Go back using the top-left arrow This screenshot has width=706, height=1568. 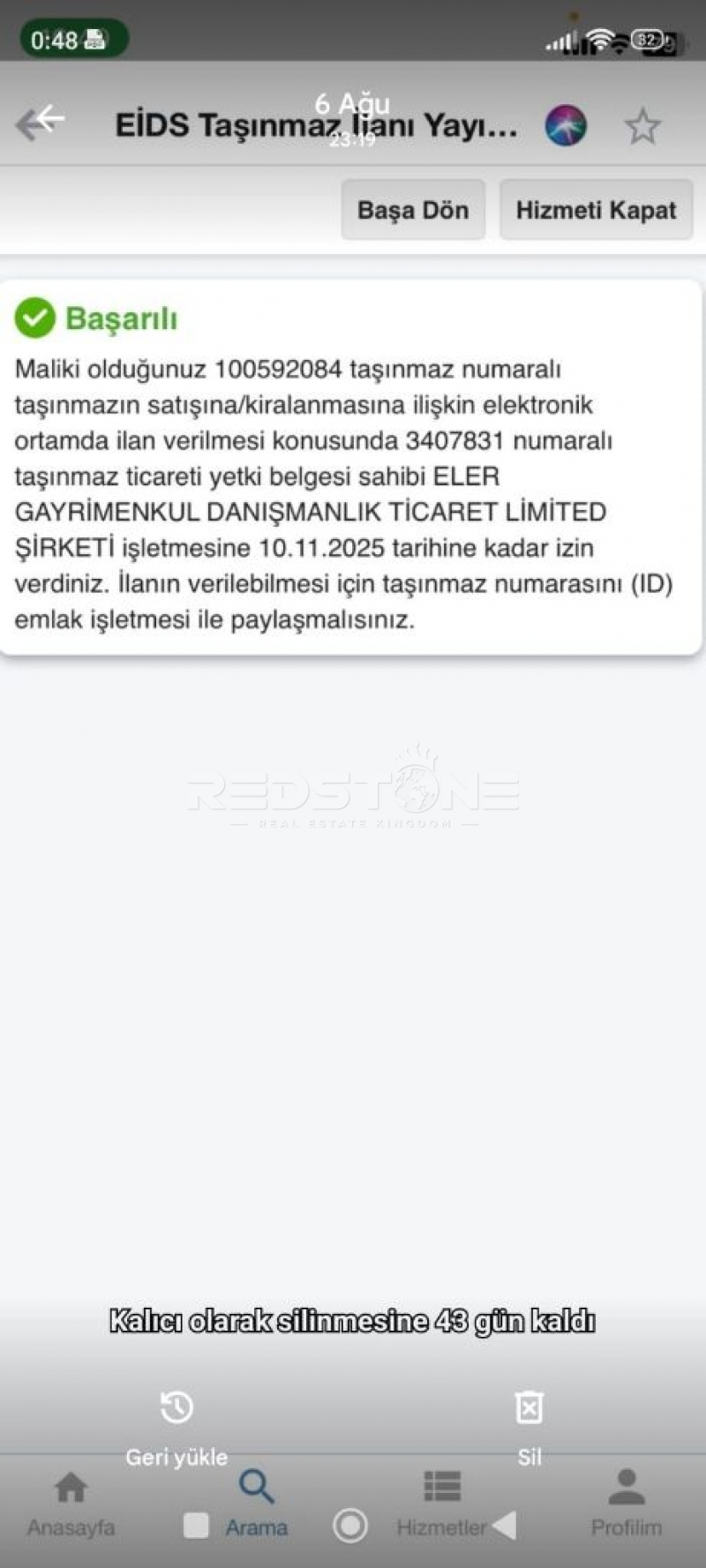coord(41,123)
